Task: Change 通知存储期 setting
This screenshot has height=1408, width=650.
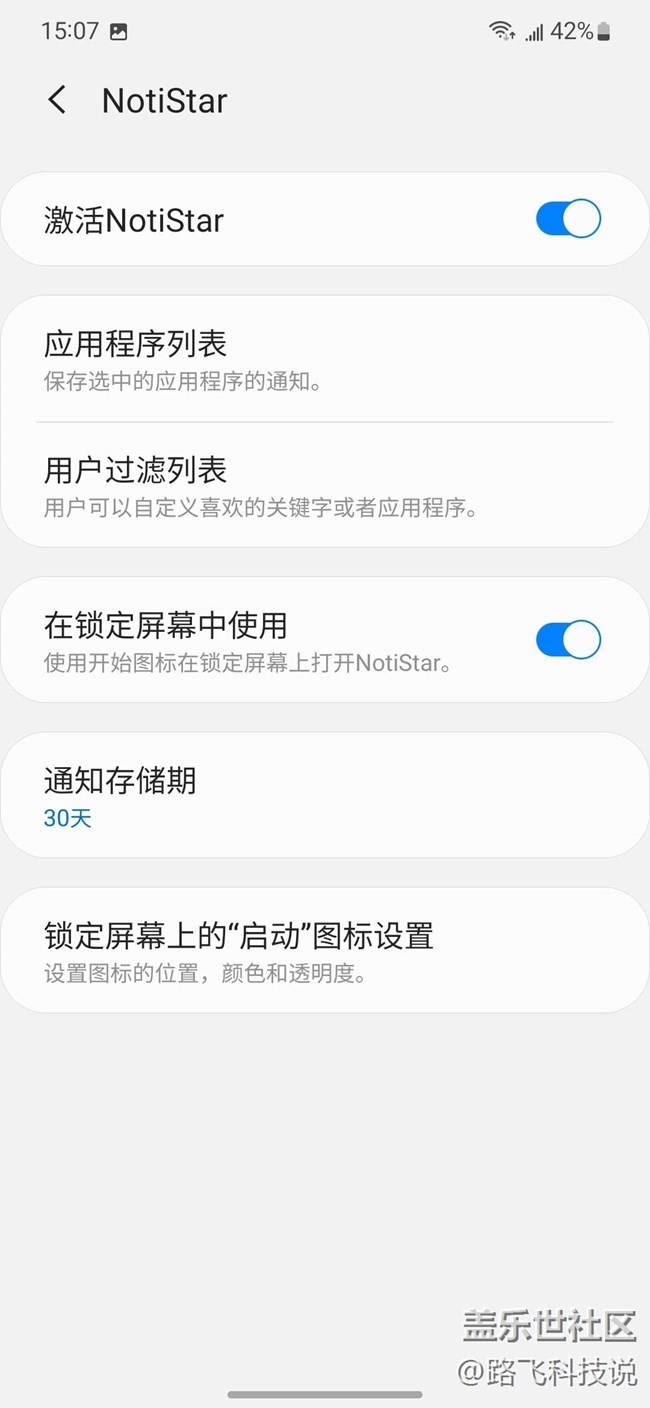Action: pos(324,796)
